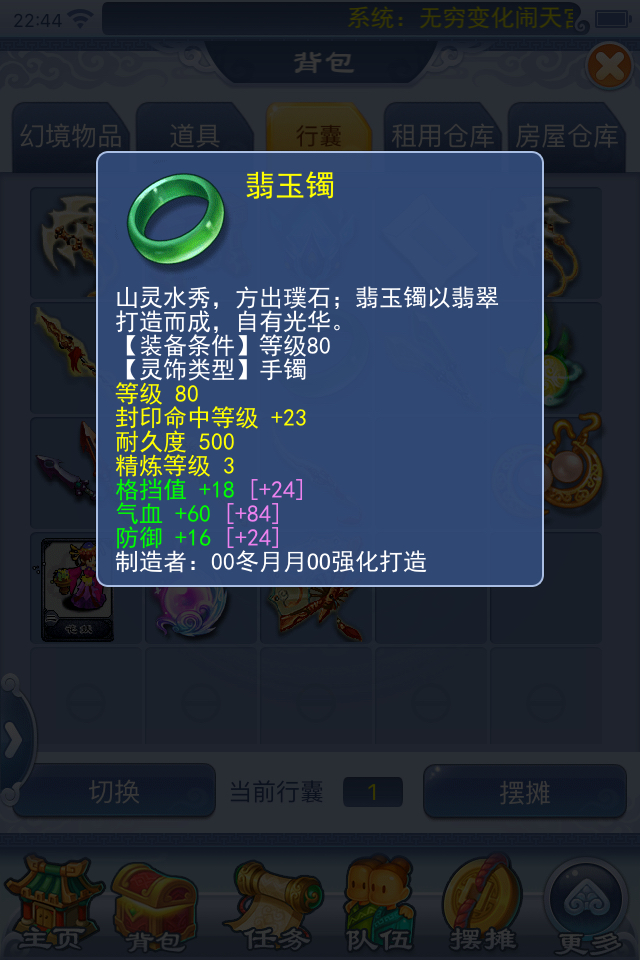Go to 主页 in bottom bar
Viewport: 640px width, 960px height.
pos(44,905)
